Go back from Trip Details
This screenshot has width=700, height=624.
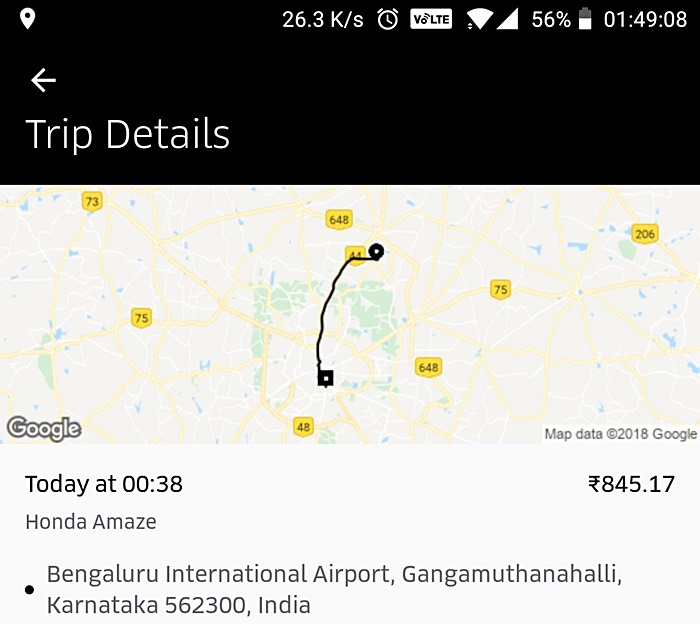tap(43, 81)
